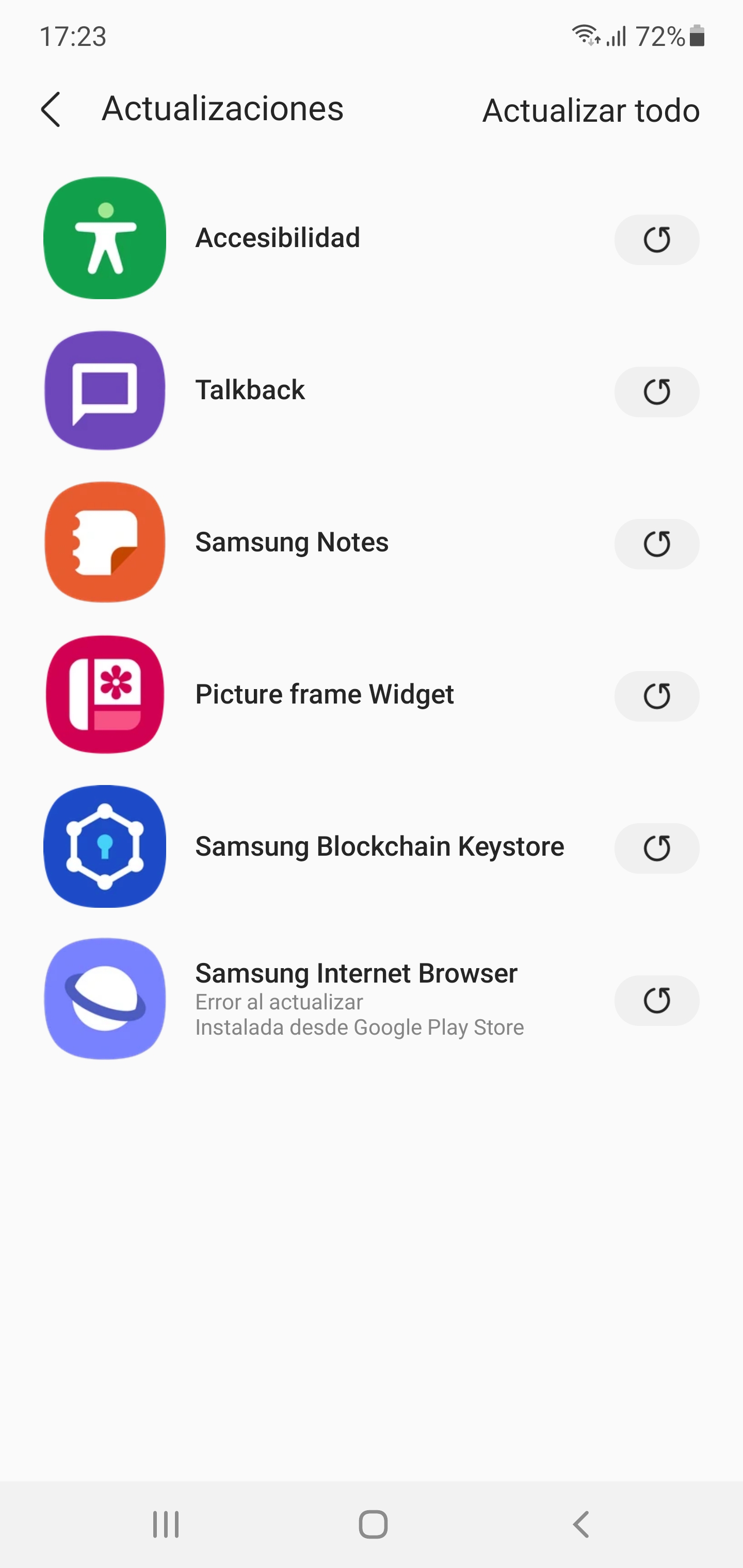This screenshot has width=743, height=1568.
Task: Tap the Samsung Blockchain Keystore icon
Action: point(104,847)
